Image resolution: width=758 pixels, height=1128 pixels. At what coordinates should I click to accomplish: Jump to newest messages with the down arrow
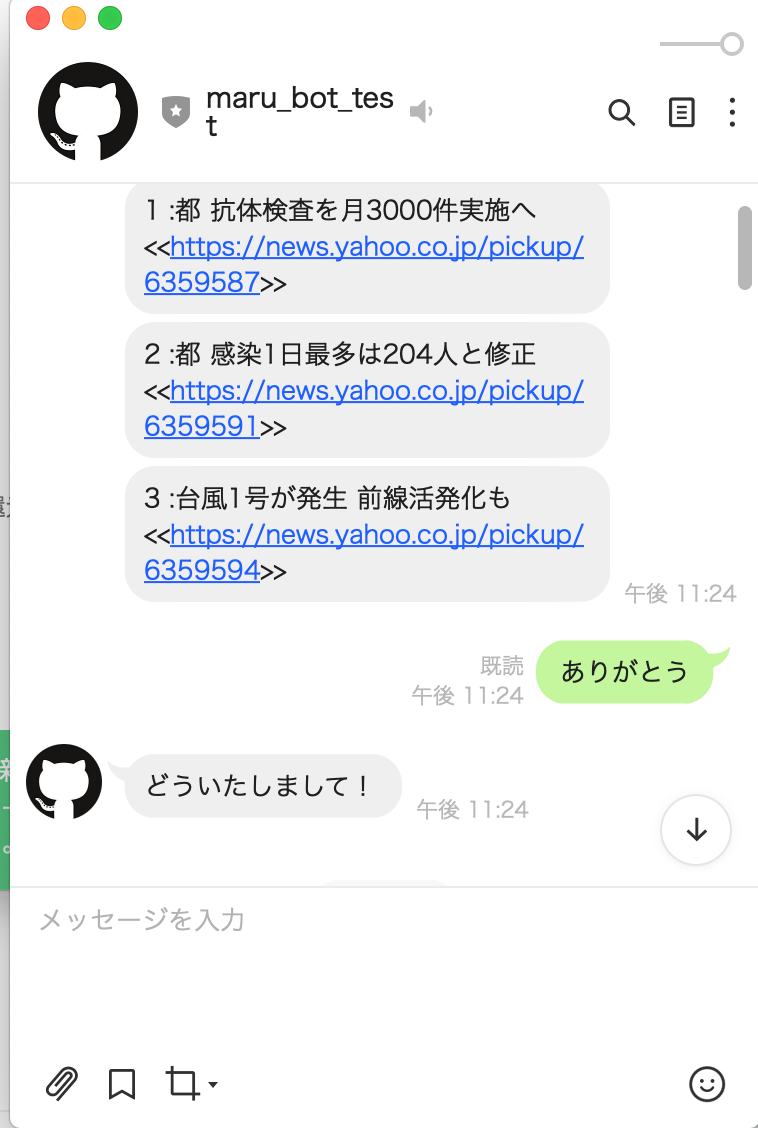695,830
